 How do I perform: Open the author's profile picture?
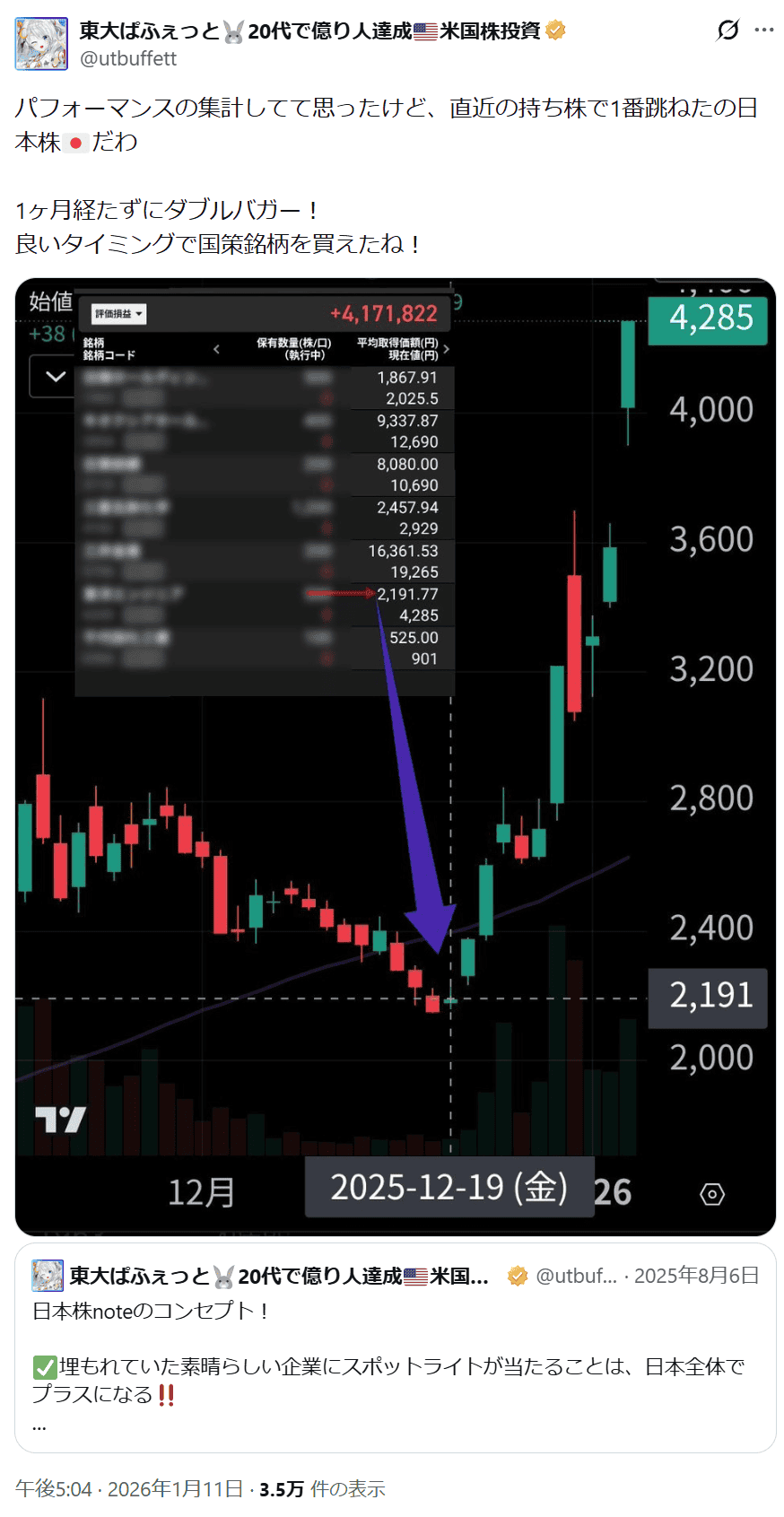point(41,43)
